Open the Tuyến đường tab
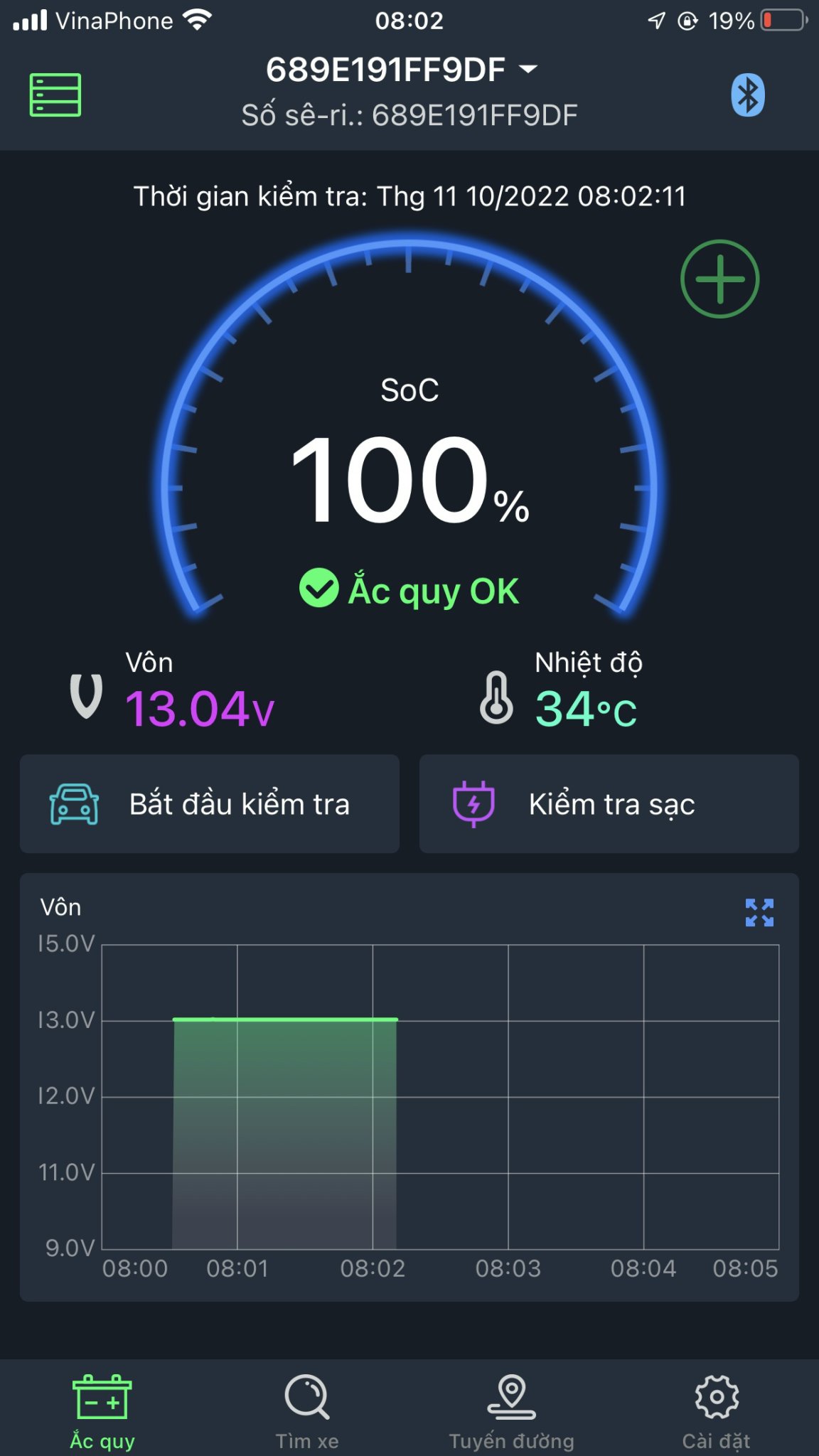 512,1411
